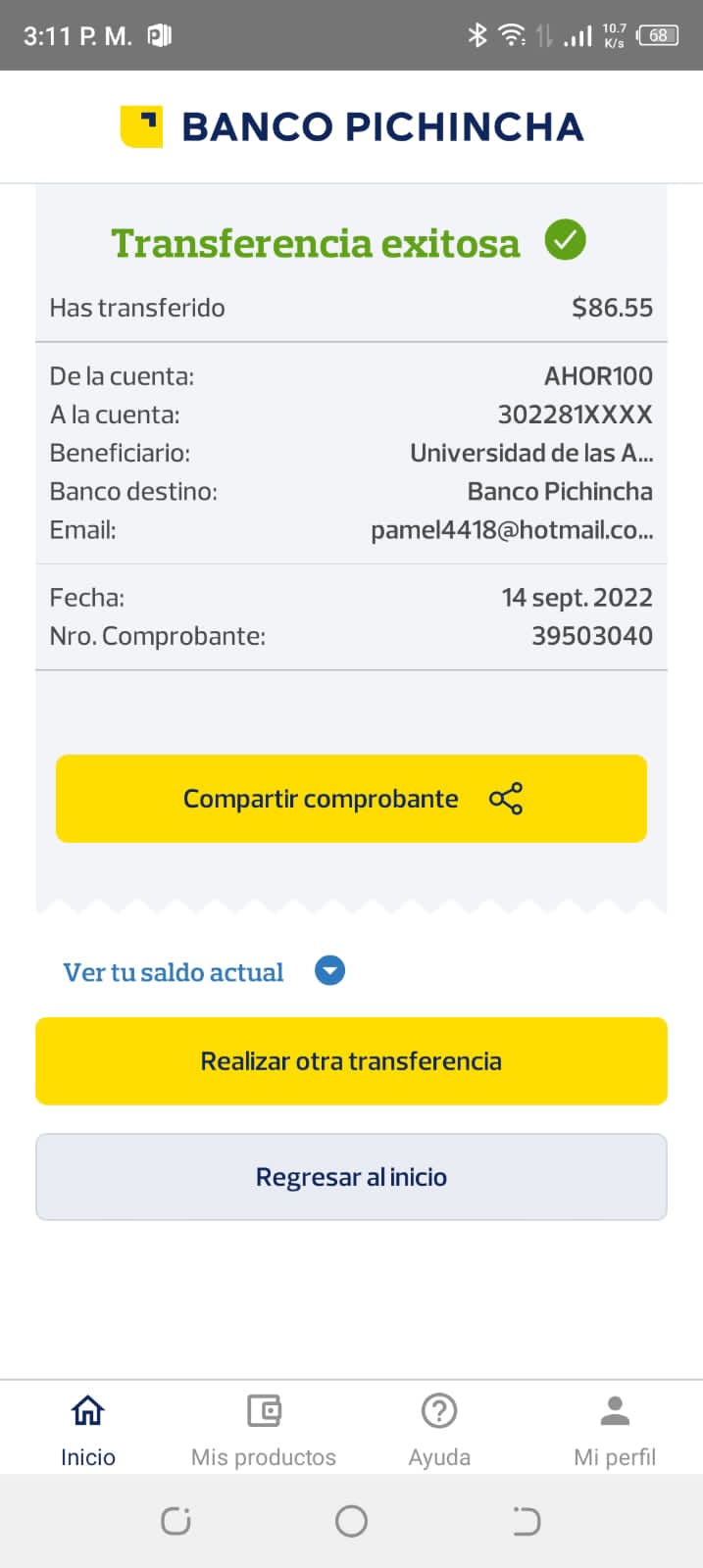Tap the system back button
This screenshot has width=703, height=1568.
pos(527,1521)
